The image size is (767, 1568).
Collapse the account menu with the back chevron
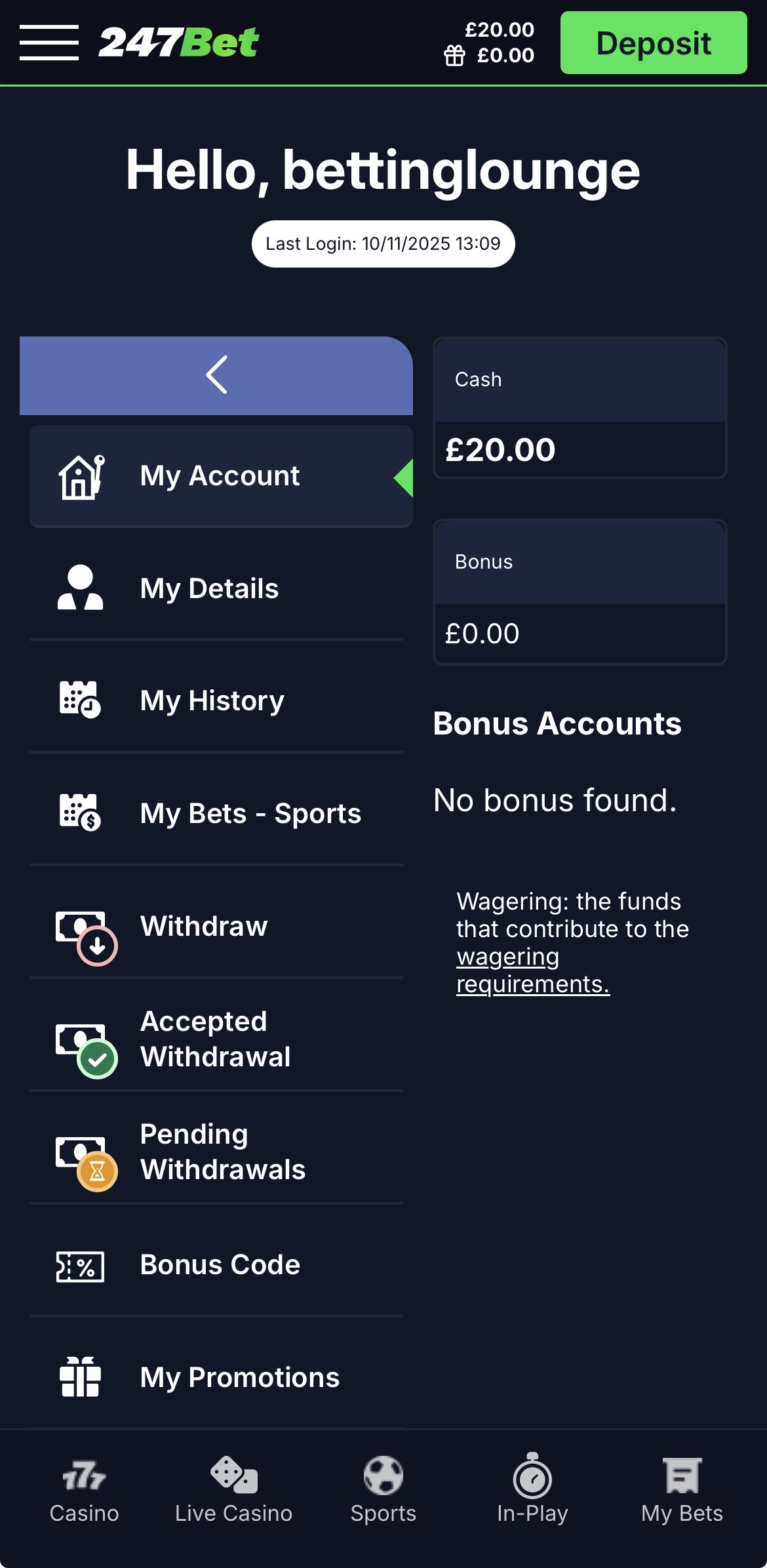pyautogui.click(x=216, y=376)
